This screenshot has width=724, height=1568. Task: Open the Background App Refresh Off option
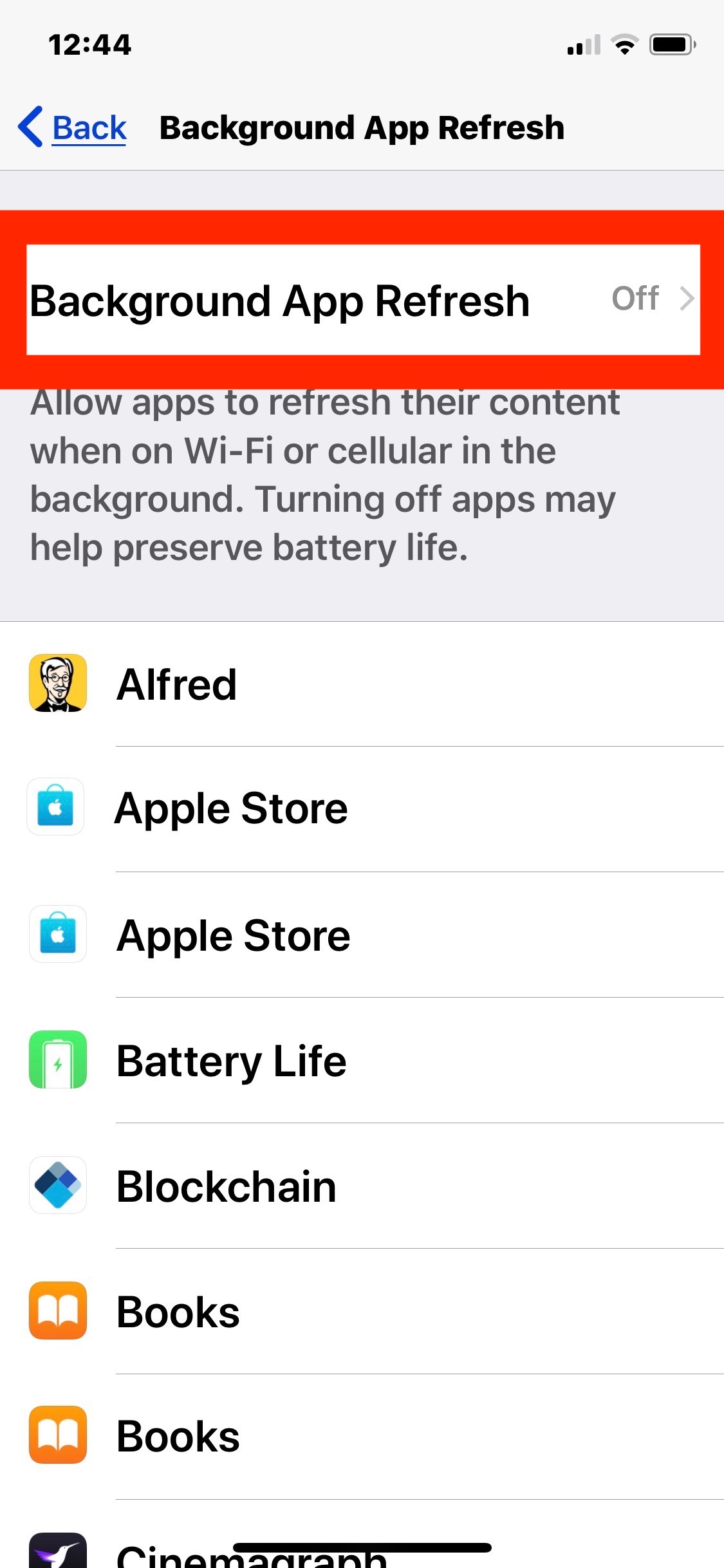362,300
